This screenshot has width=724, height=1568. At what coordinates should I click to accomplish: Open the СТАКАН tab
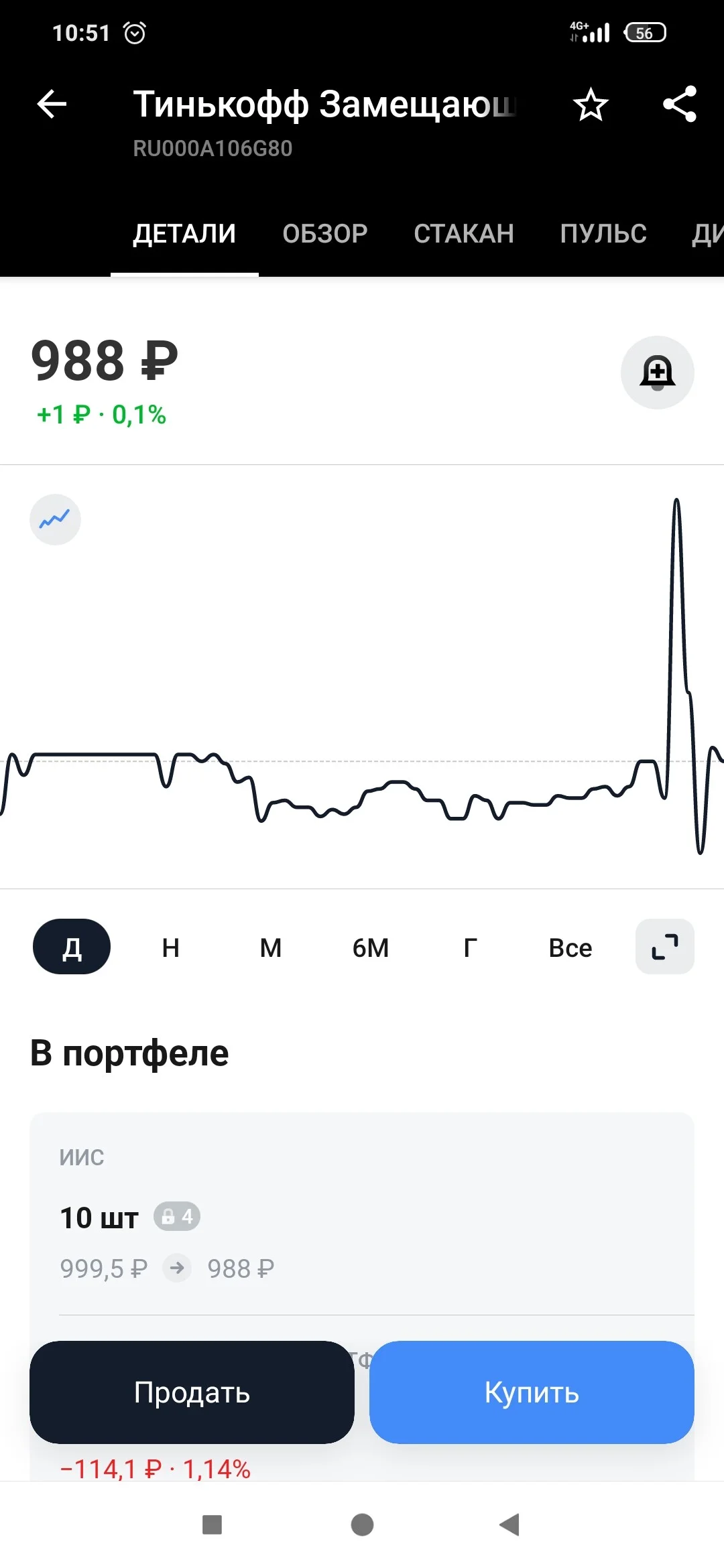464,233
